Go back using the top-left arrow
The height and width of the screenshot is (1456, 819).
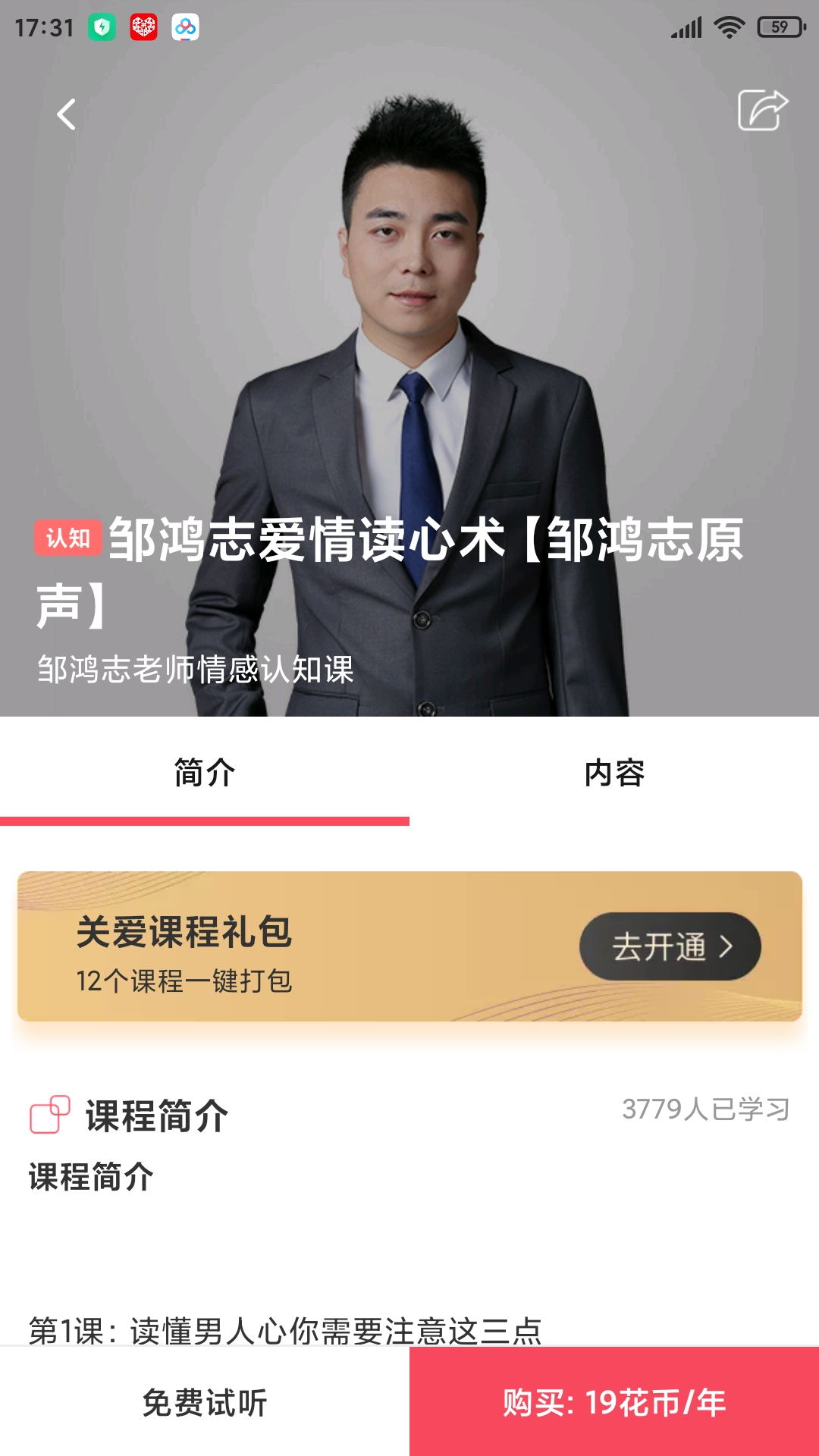pos(67,115)
